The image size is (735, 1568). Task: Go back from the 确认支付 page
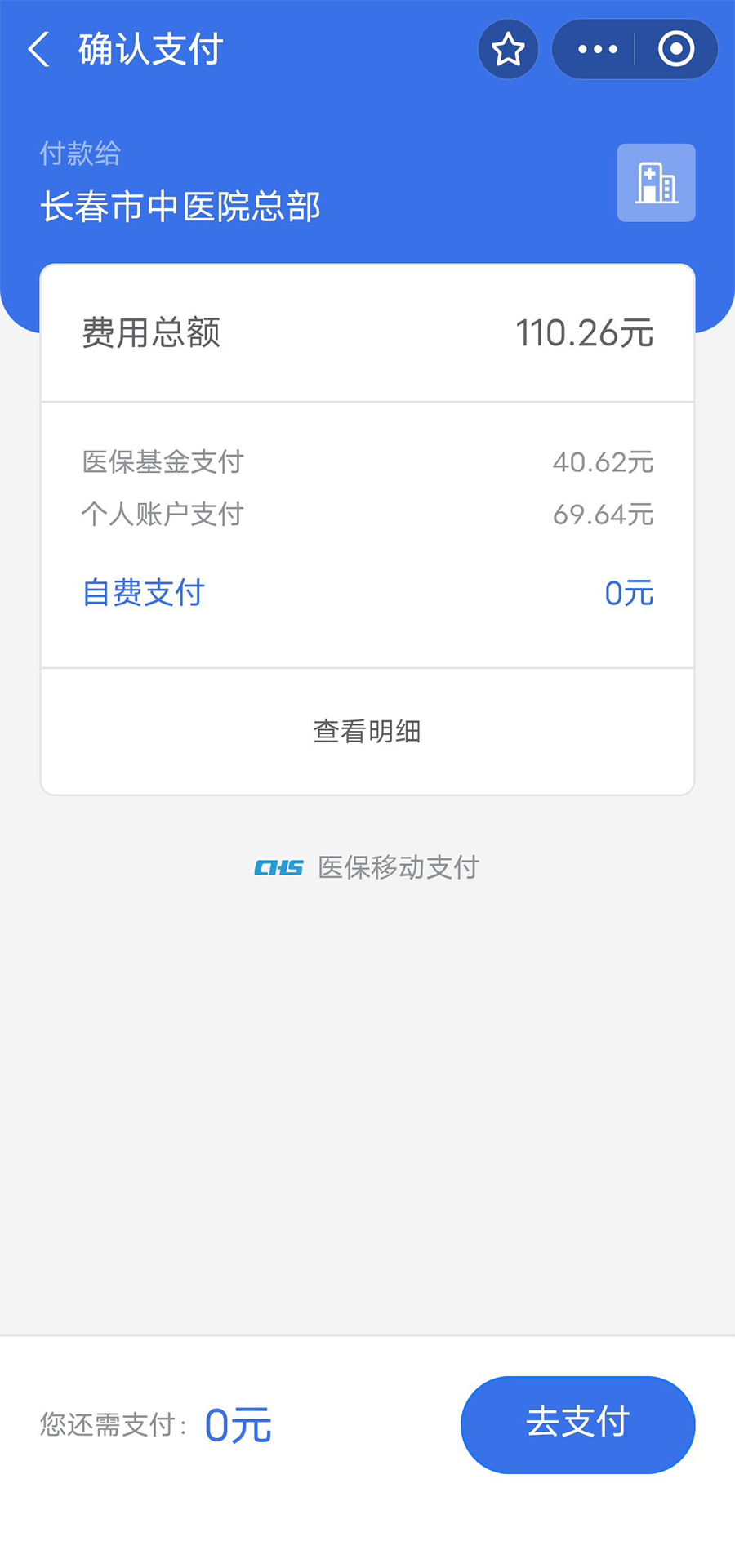[39, 50]
